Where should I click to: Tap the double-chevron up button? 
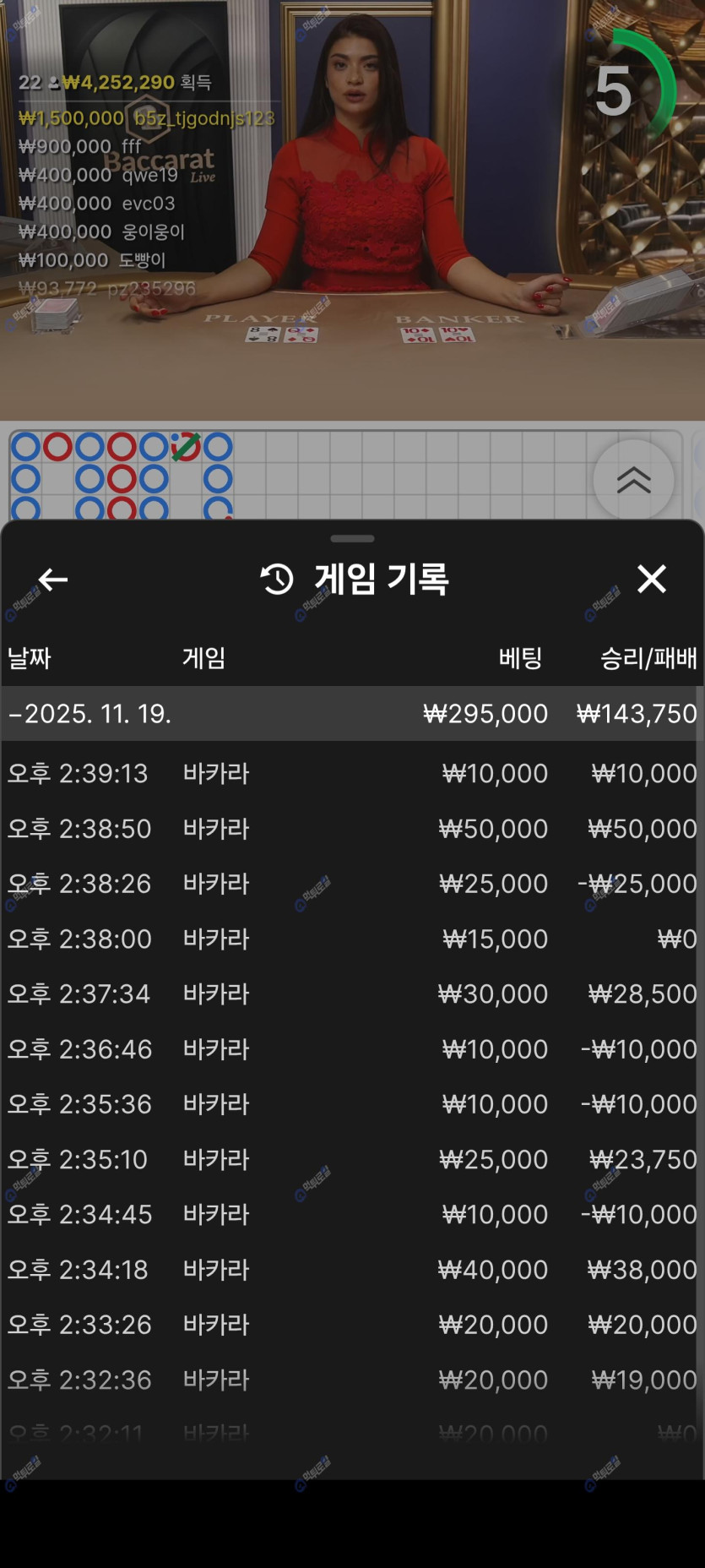[x=633, y=479]
